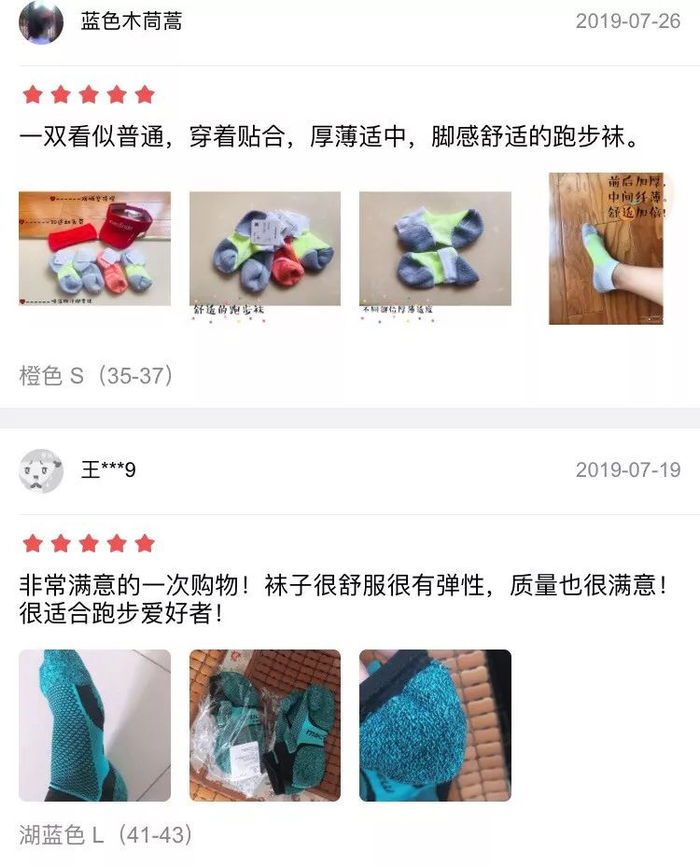Enlarge the foot-on-floor photo in 蓝色木茼蒿's review
Viewport: 700px width, 866px height.
point(606,248)
